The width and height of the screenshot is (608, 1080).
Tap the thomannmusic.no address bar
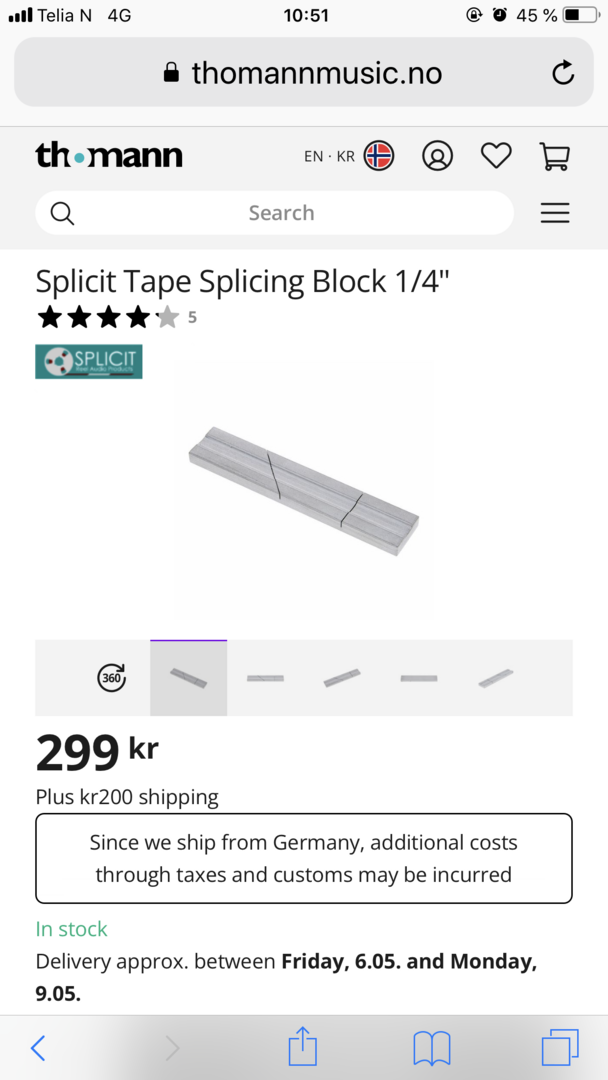(304, 72)
